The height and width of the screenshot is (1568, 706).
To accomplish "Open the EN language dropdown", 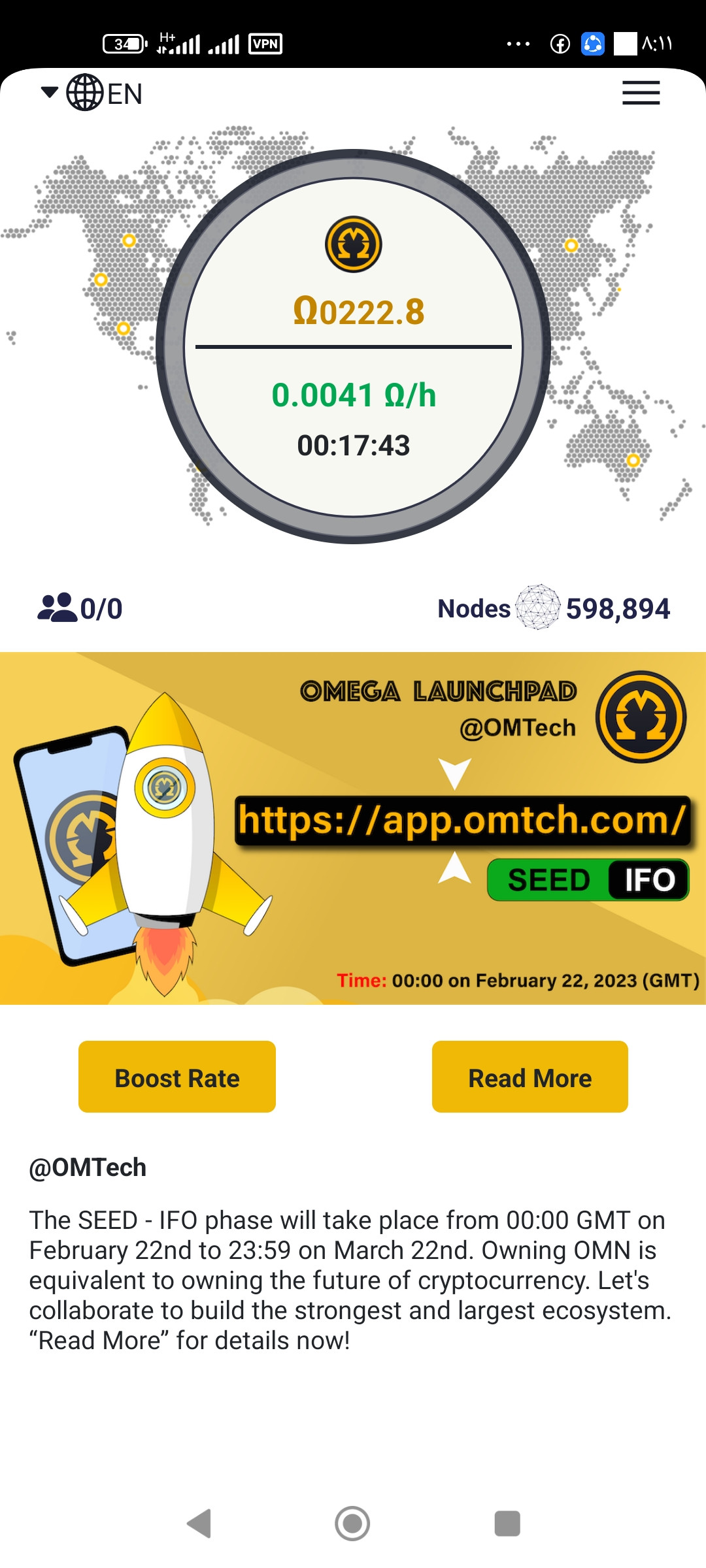I will pos(92,93).
